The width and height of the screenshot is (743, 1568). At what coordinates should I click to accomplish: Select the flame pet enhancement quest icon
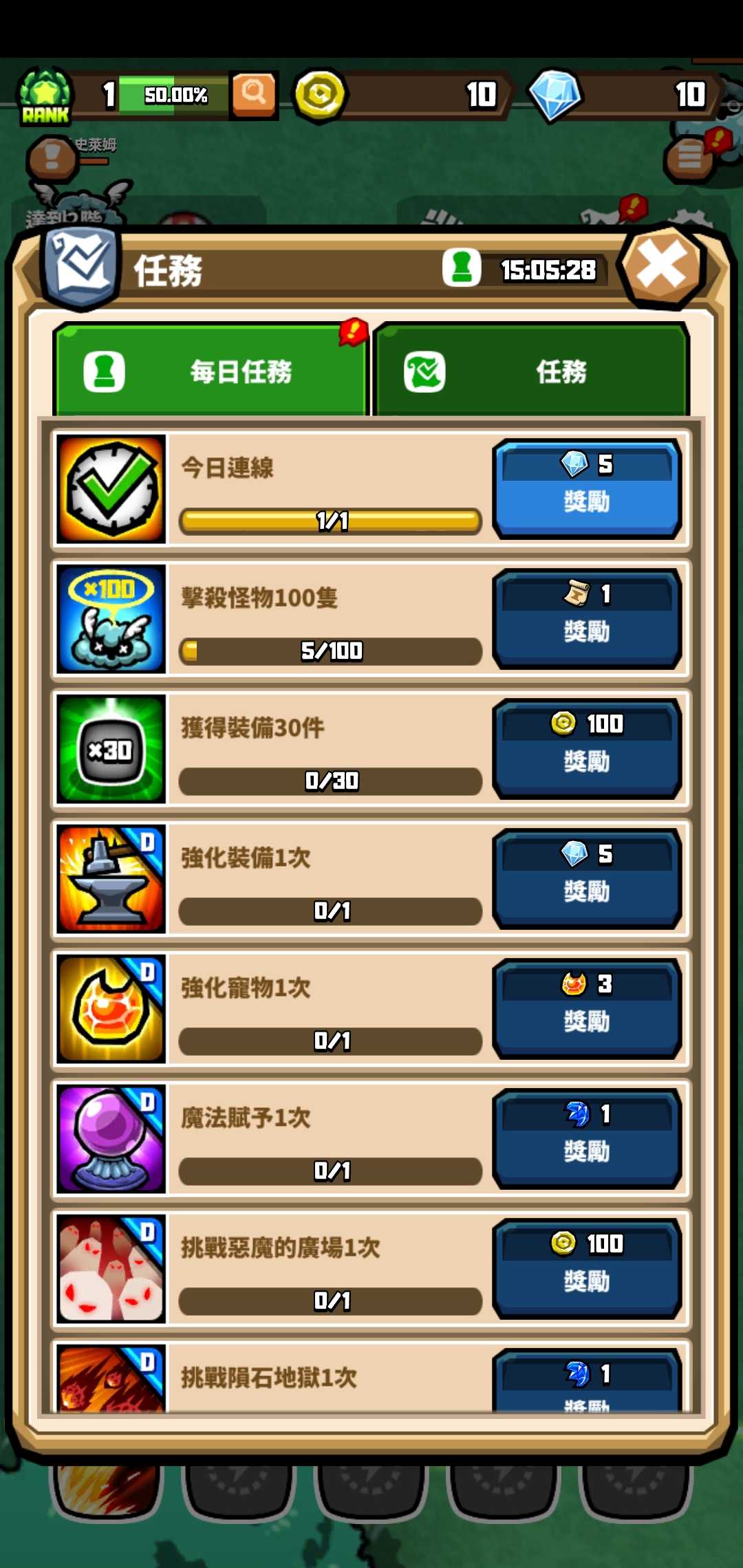111,1008
